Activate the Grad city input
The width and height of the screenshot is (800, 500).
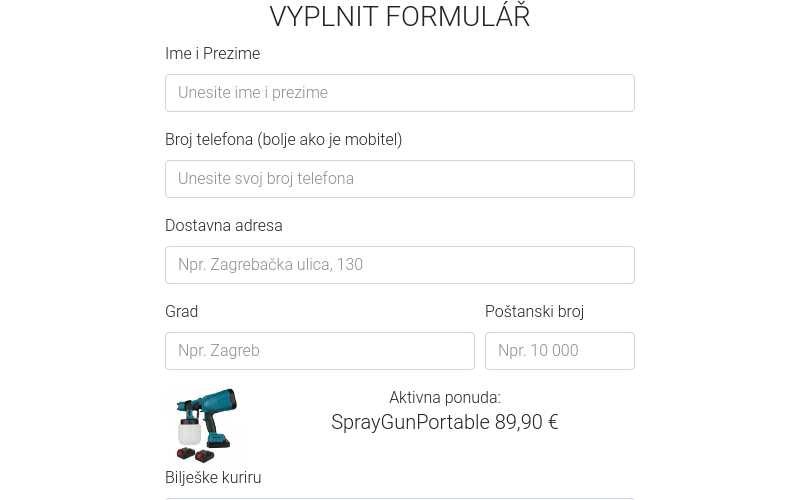[319, 351]
